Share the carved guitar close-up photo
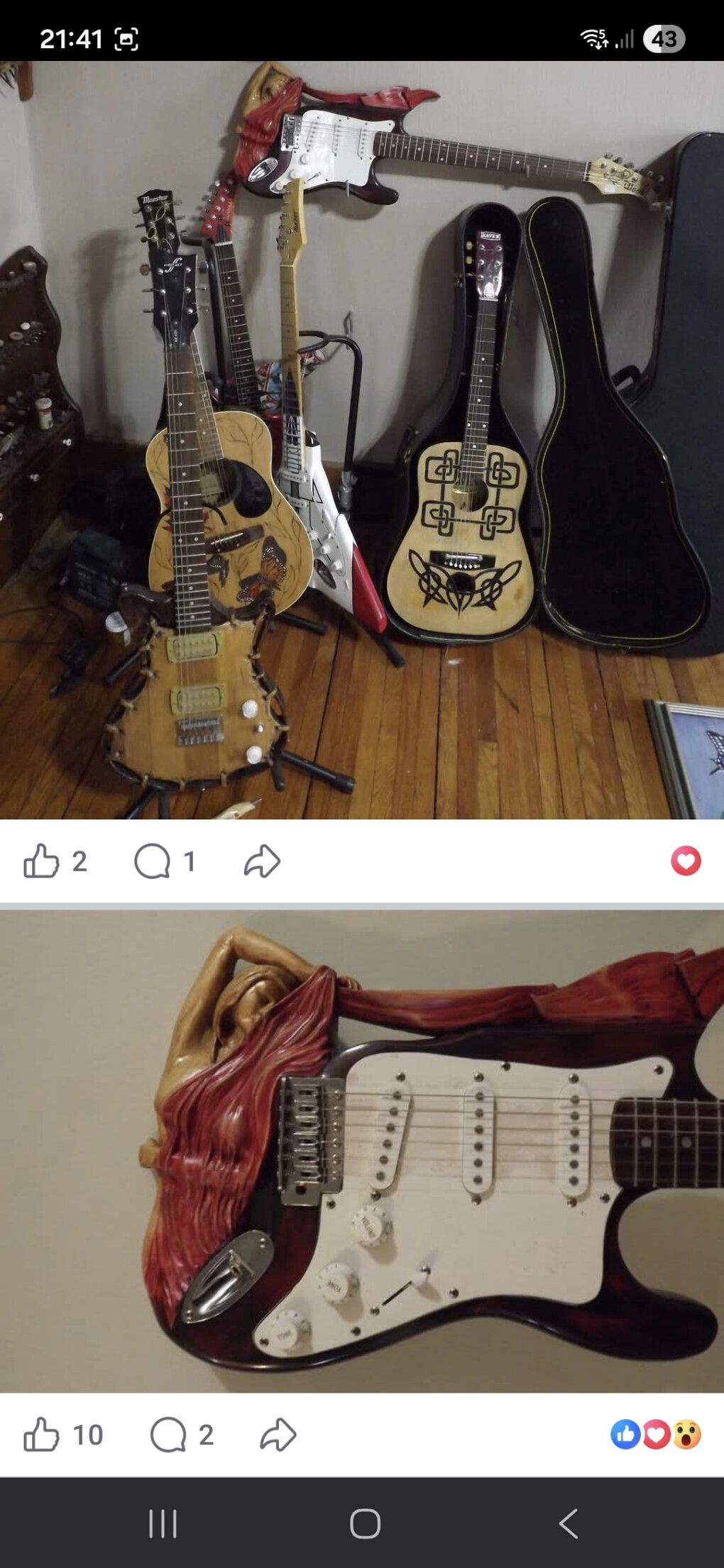Screen dimensions: 724x1568 [x=278, y=1435]
